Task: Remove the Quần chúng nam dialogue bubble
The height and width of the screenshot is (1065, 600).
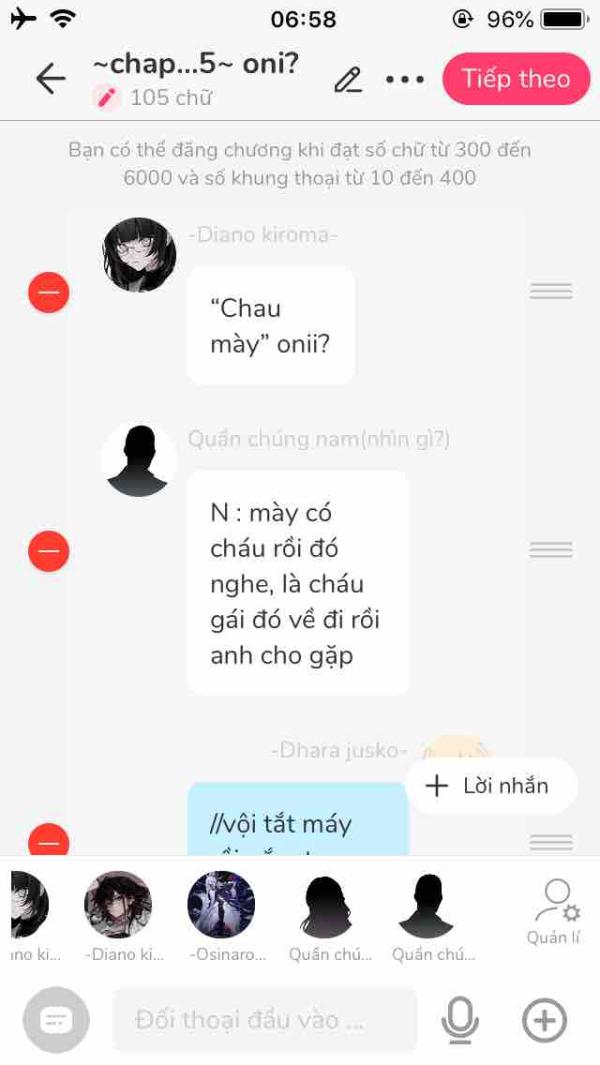Action: 48,551
